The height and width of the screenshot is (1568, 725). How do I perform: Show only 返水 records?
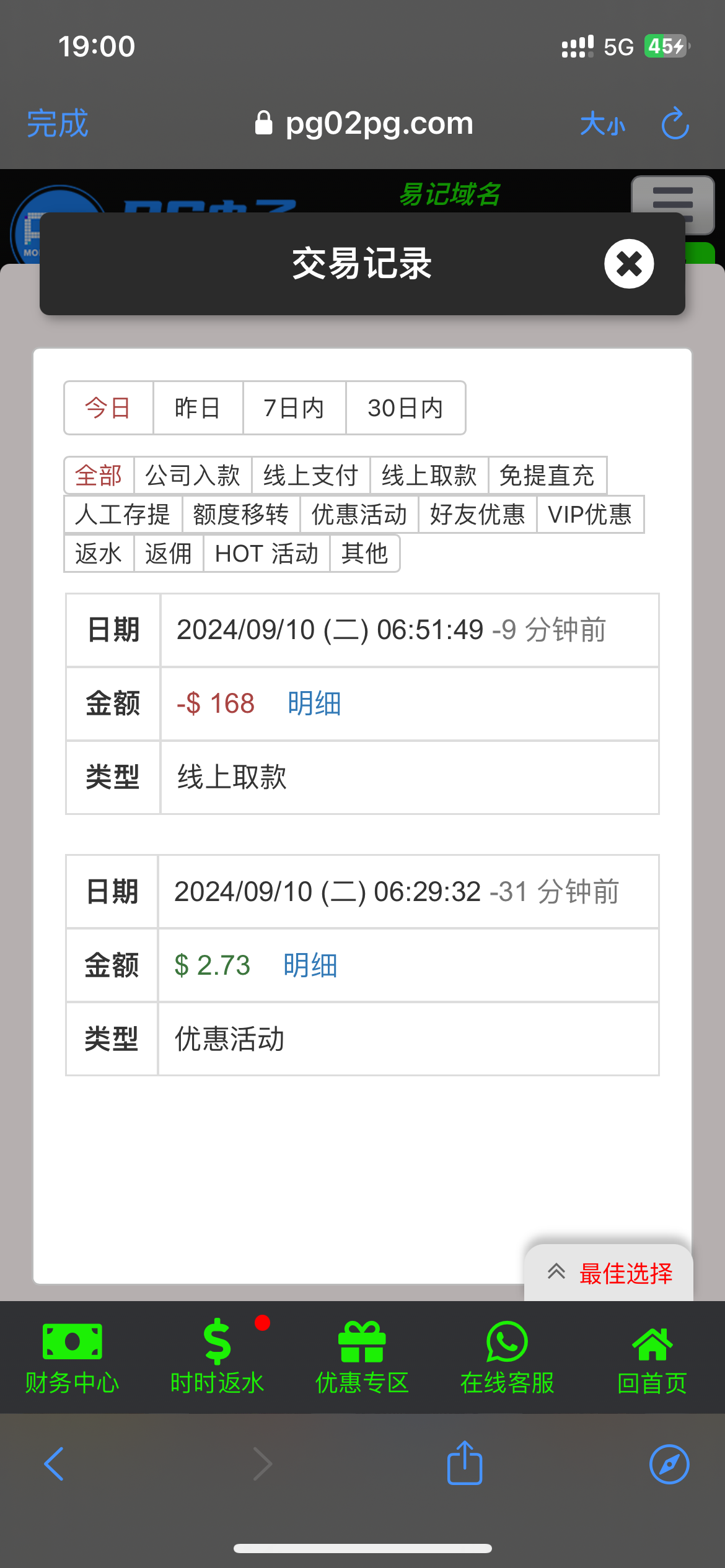coord(99,554)
